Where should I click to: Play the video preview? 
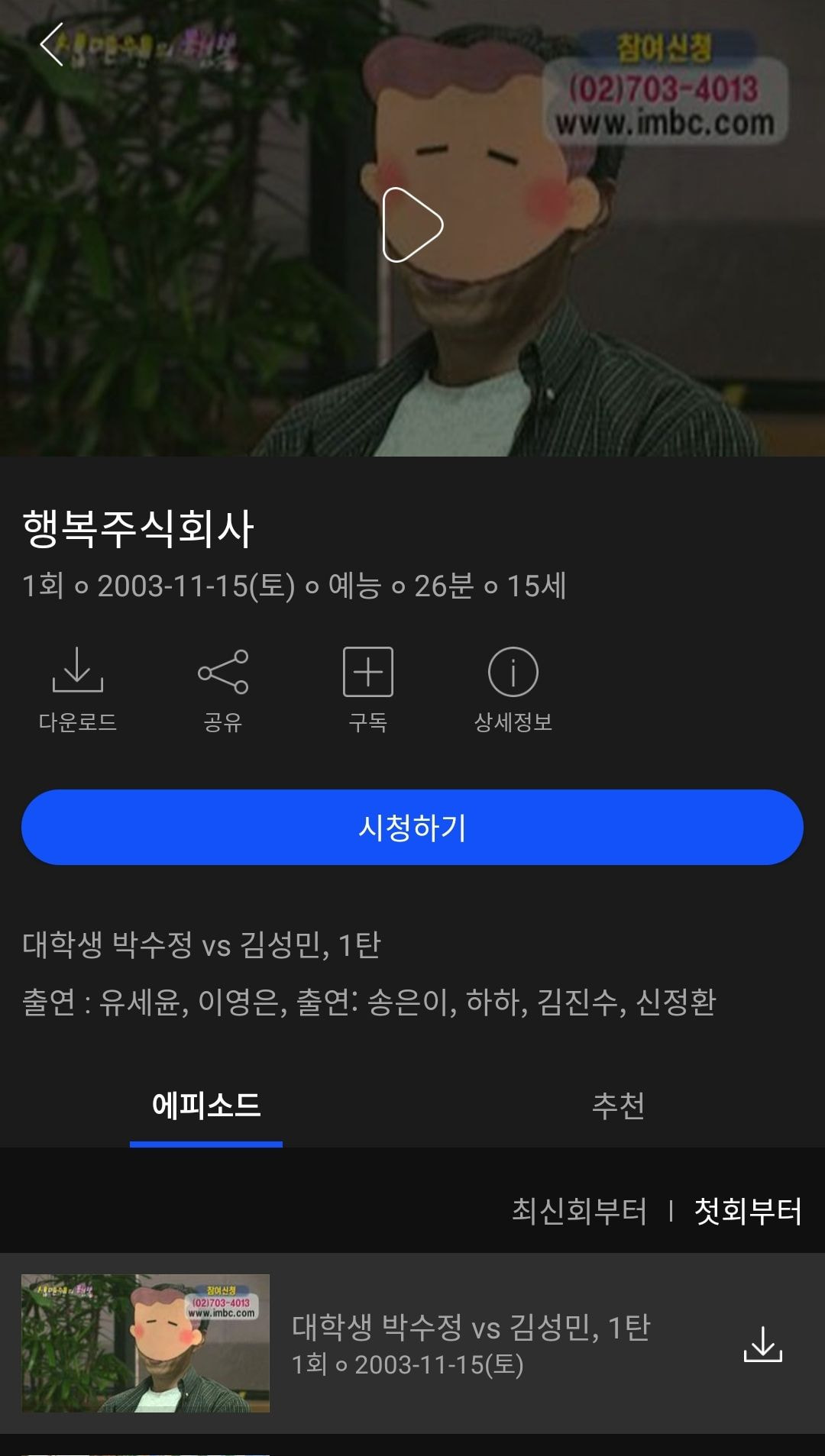412,224
